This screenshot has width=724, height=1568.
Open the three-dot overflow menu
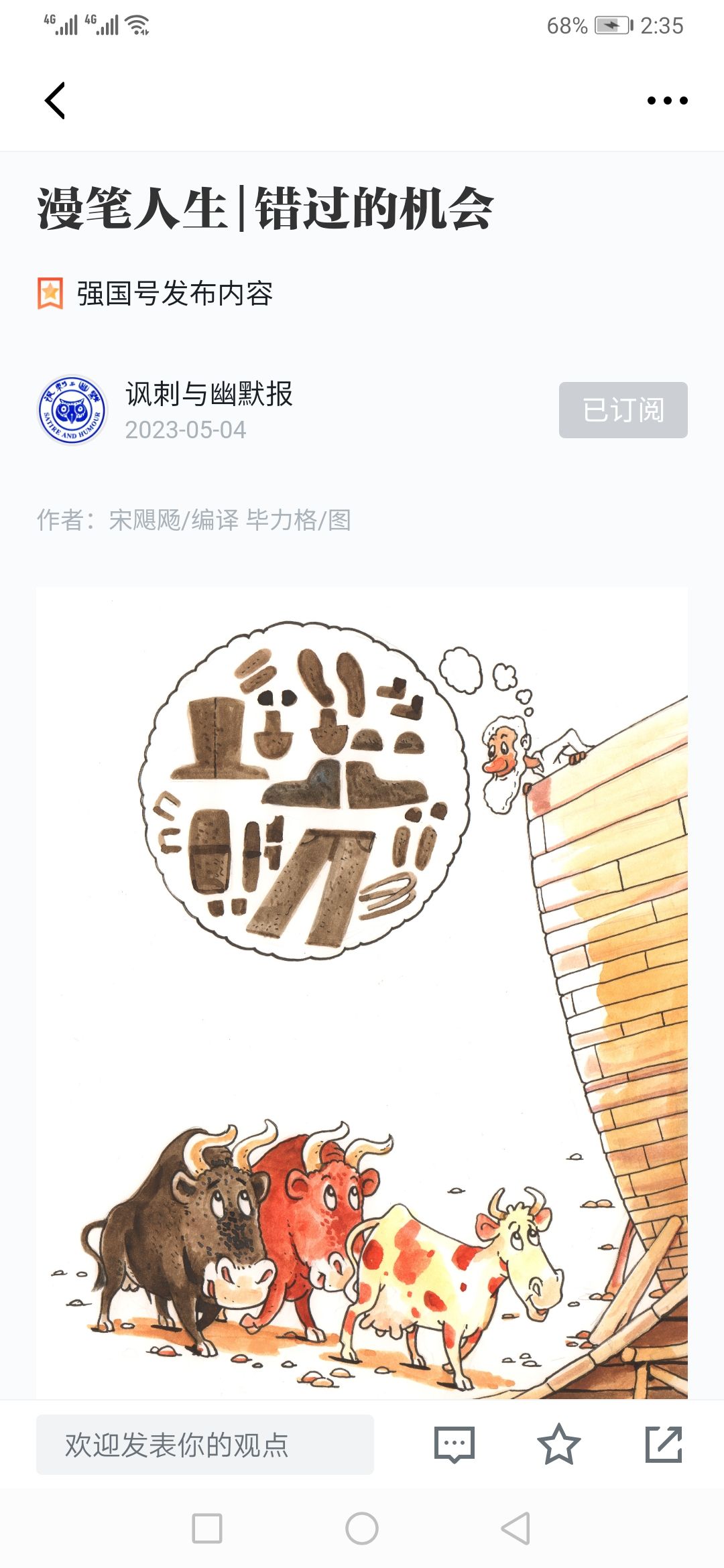click(667, 101)
